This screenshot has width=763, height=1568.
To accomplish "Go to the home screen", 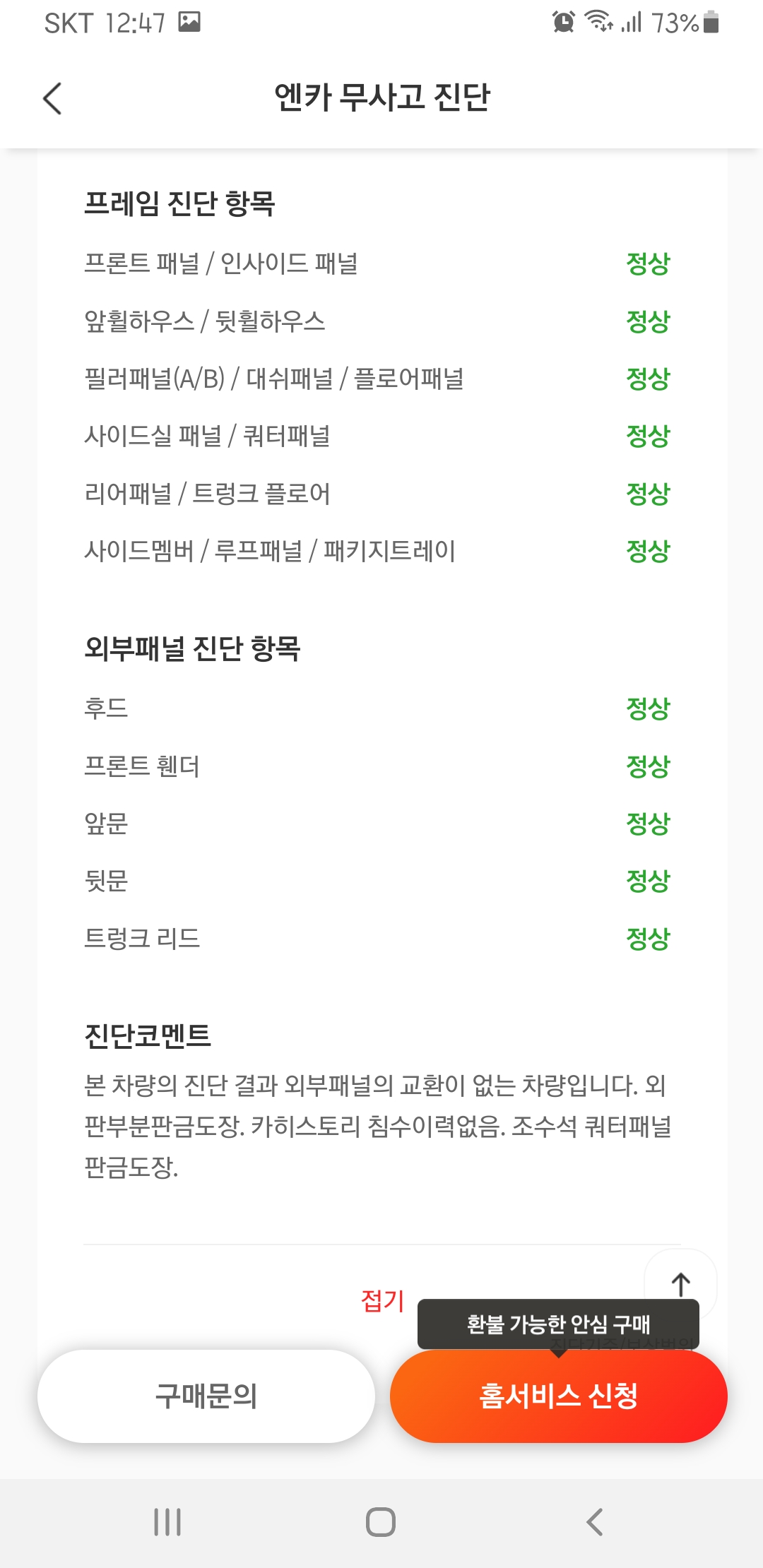I will click(381, 1522).
